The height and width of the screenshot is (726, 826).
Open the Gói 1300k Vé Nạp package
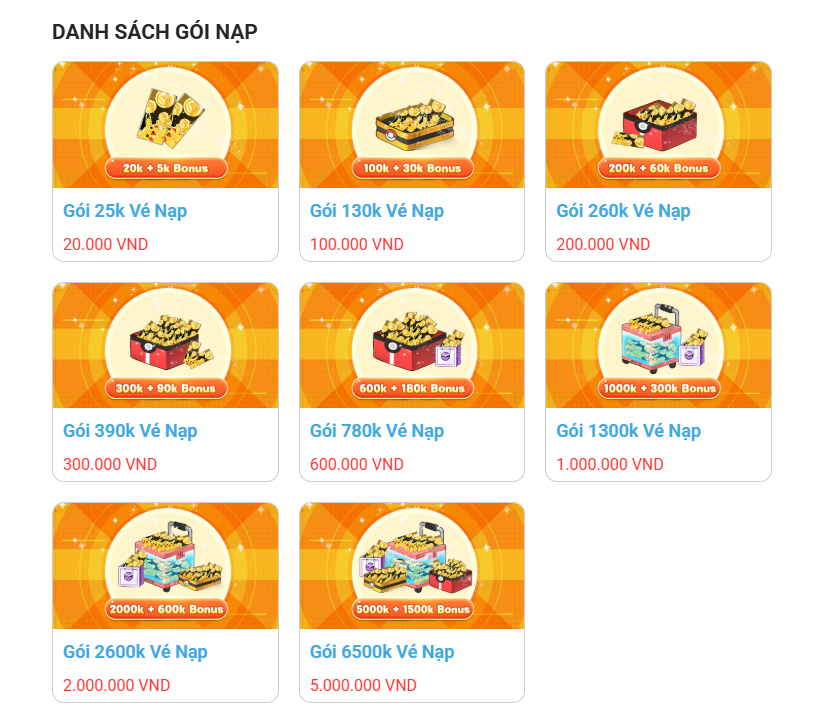(x=658, y=381)
